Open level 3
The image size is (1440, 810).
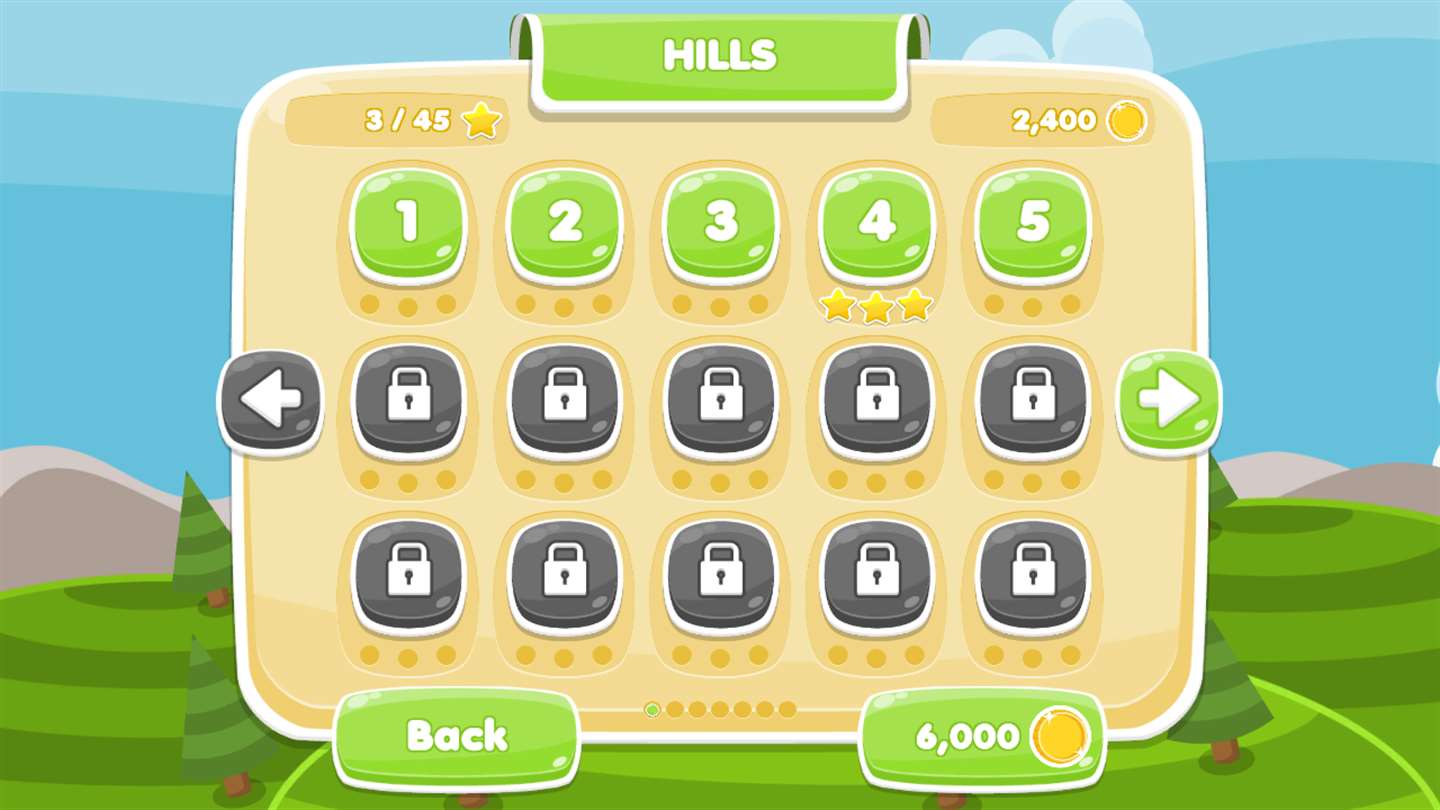720,224
